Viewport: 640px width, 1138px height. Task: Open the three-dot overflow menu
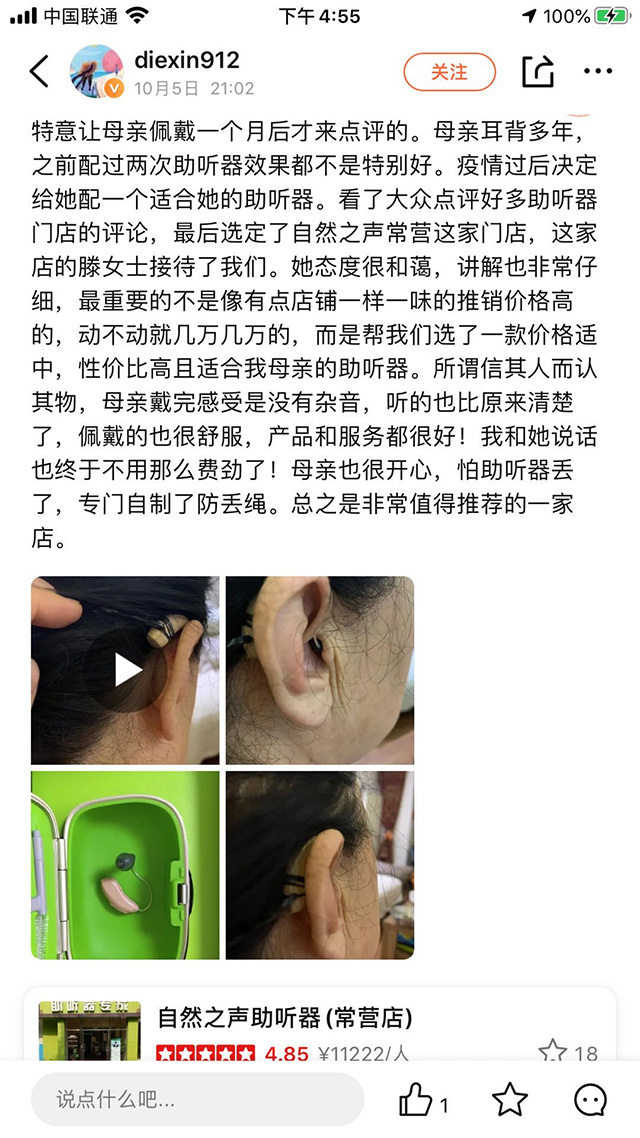(x=598, y=72)
